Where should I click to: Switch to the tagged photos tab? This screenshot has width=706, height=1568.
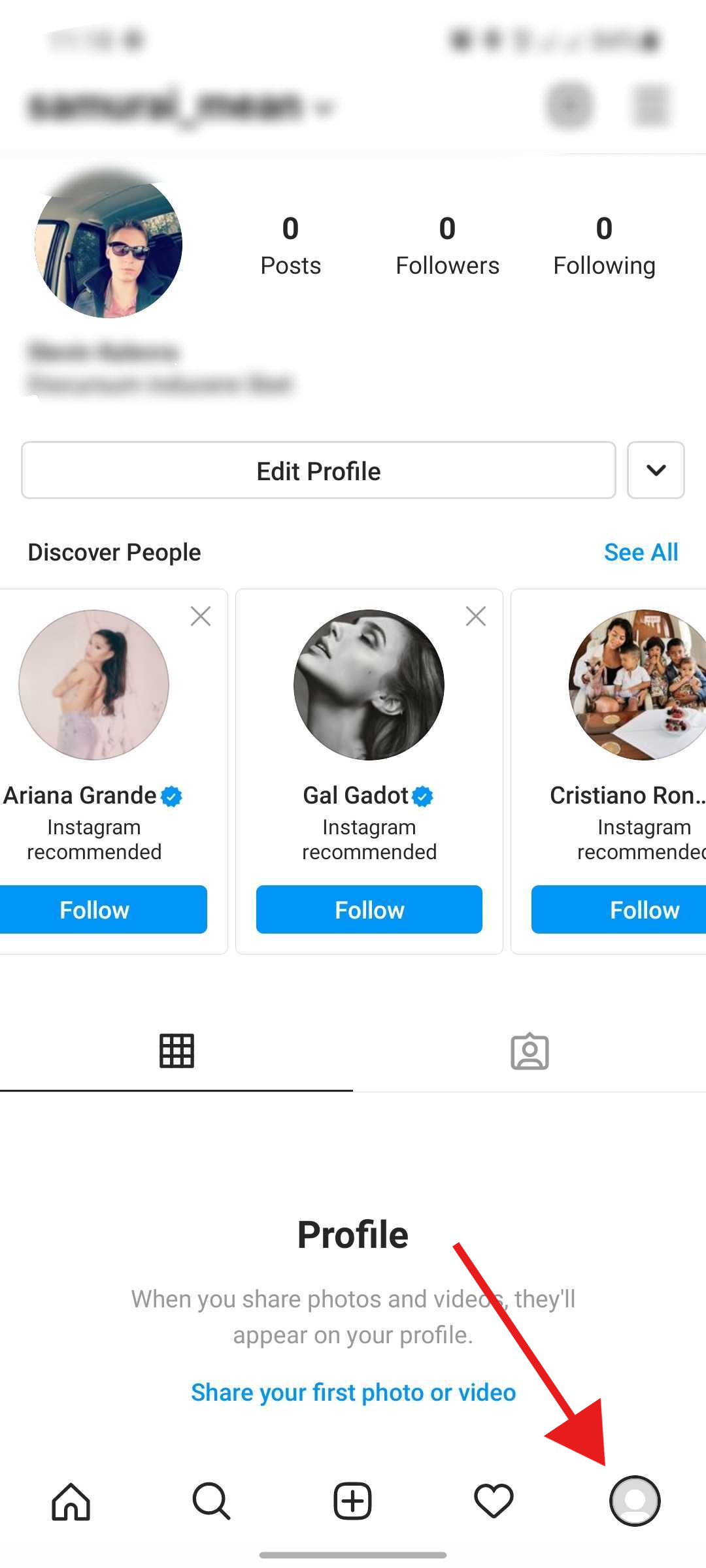click(x=529, y=1051)
